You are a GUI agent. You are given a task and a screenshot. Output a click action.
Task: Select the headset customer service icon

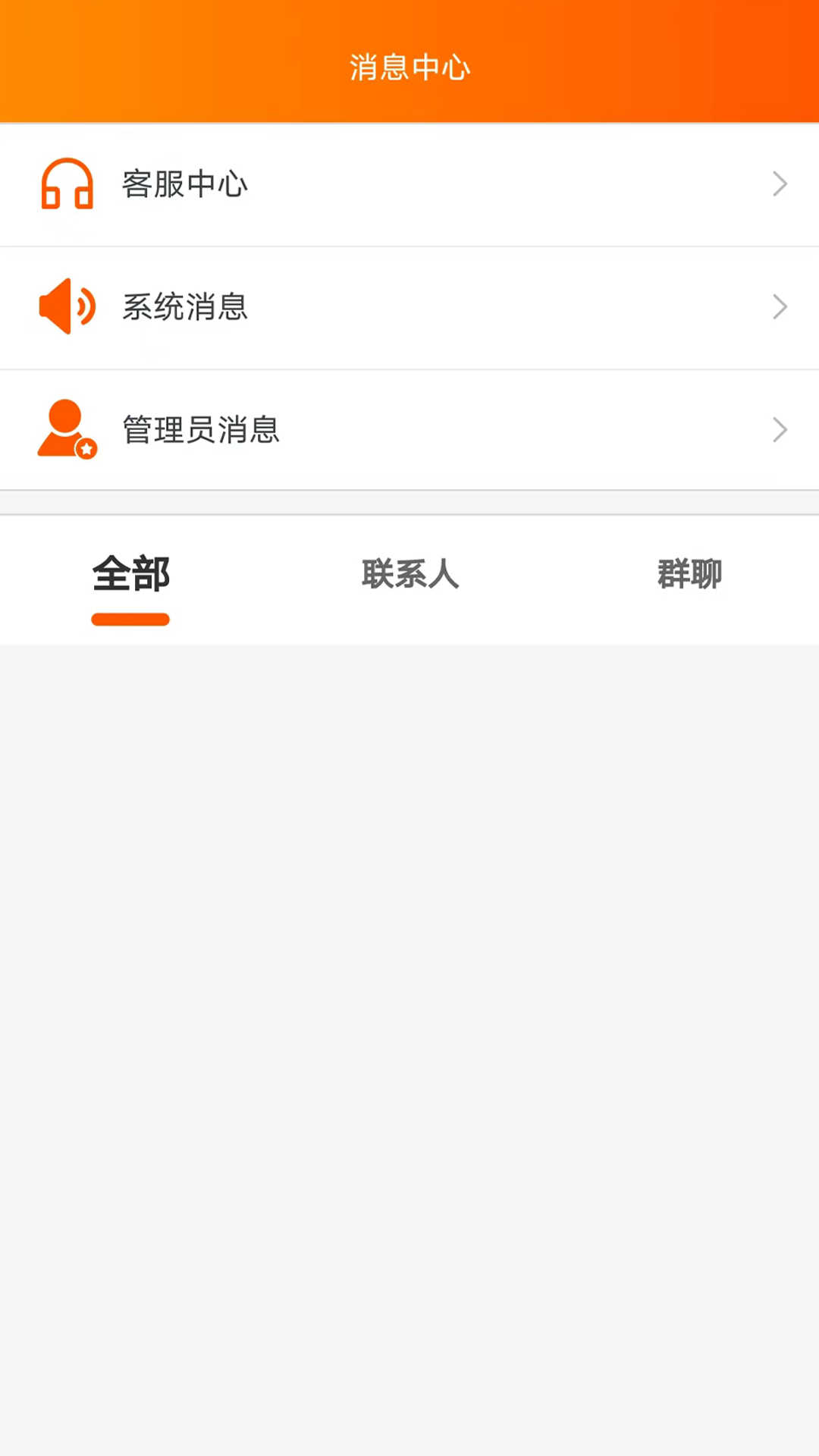click(67, 184)
